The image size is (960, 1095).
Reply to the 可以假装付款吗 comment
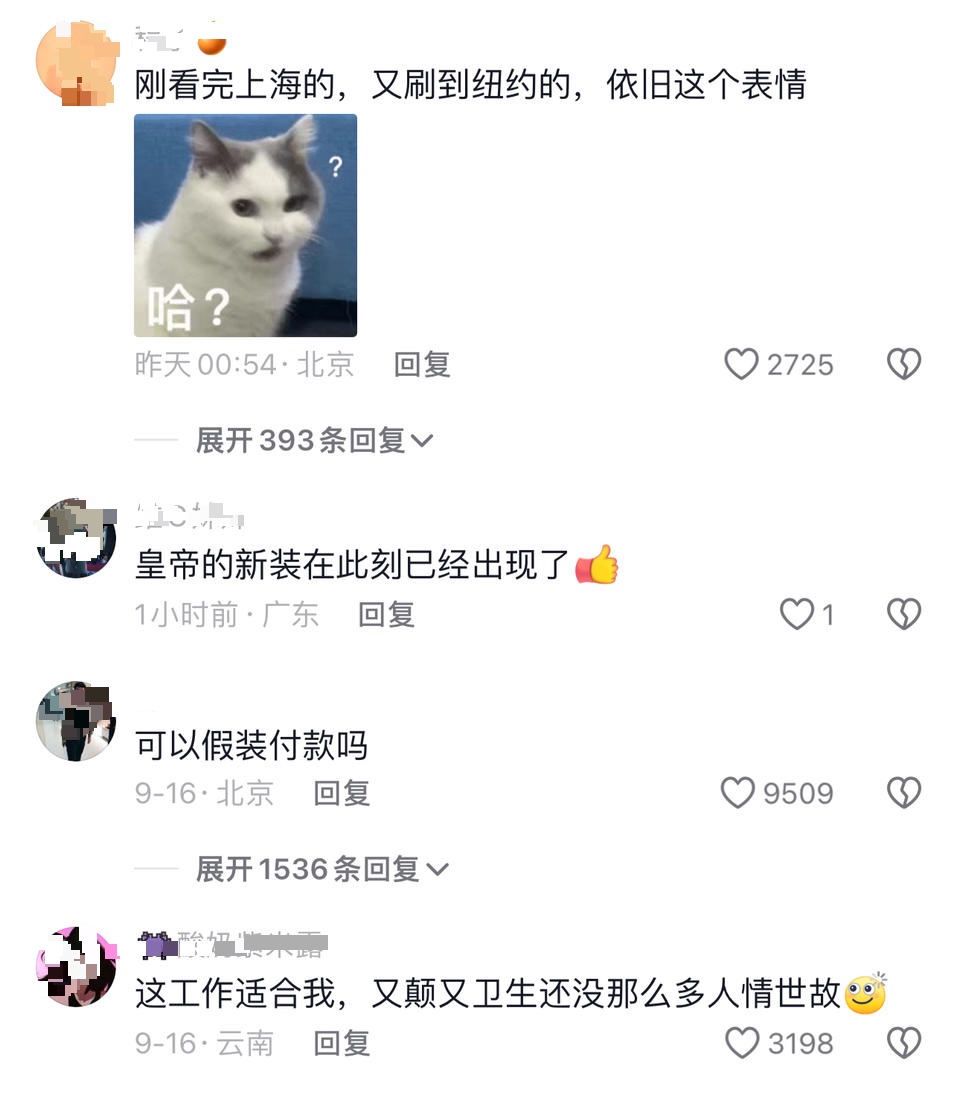(342, 794)
